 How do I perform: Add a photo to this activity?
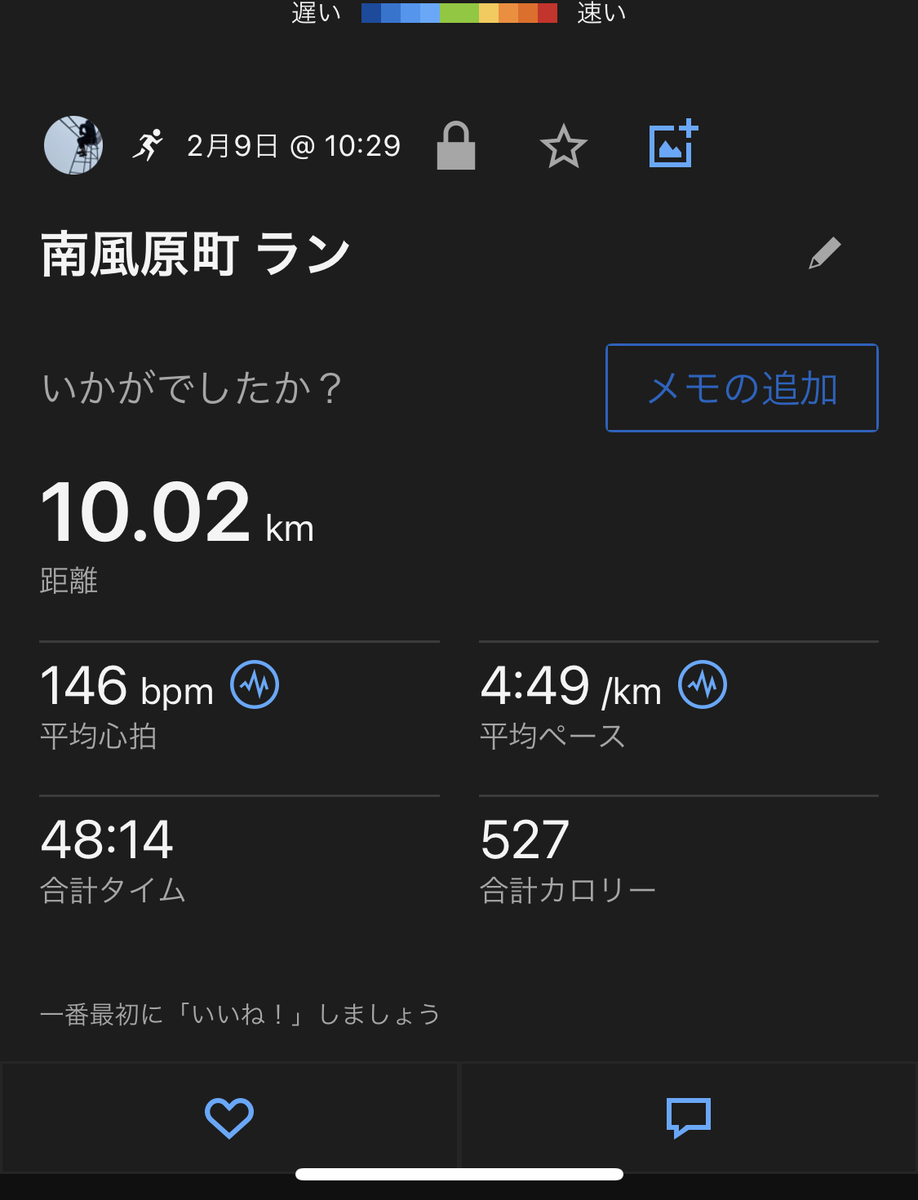point(673,145)
